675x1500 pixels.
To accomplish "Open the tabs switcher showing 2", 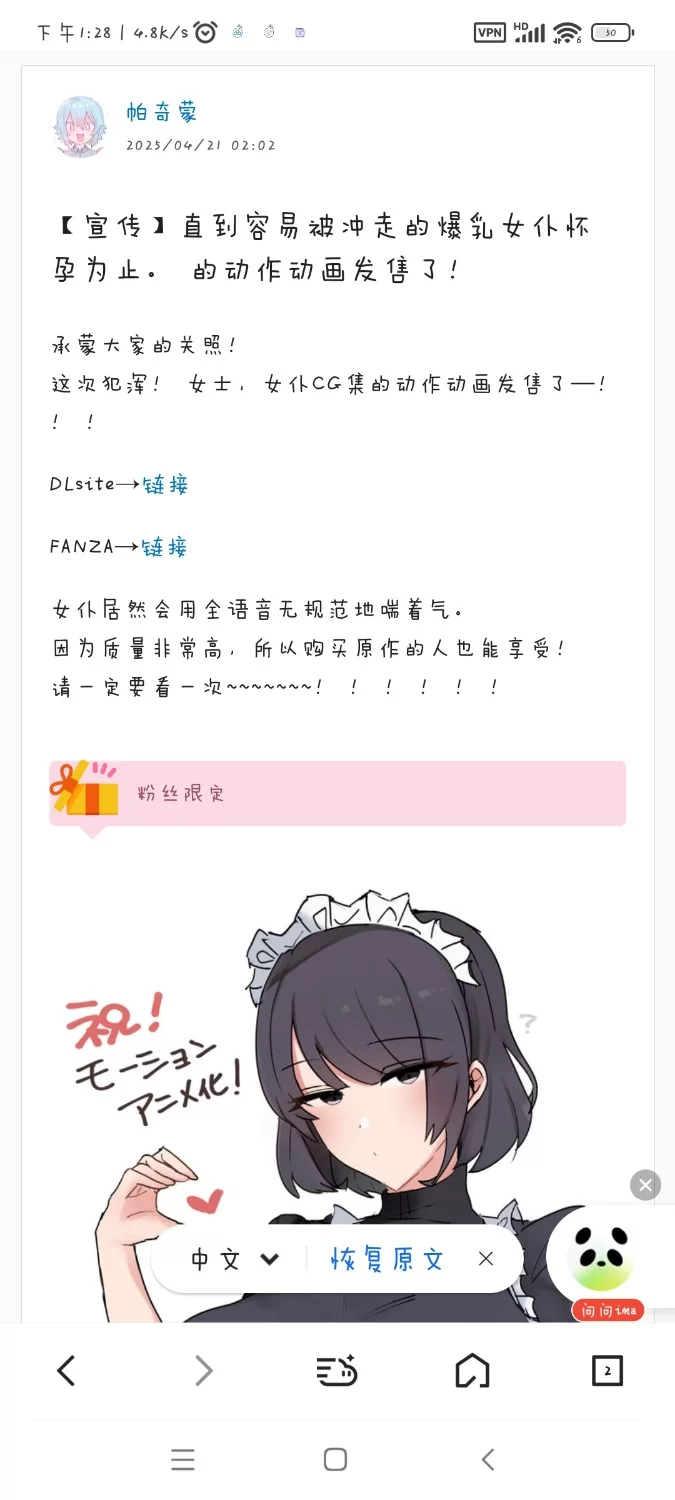I will (607, 1370).
